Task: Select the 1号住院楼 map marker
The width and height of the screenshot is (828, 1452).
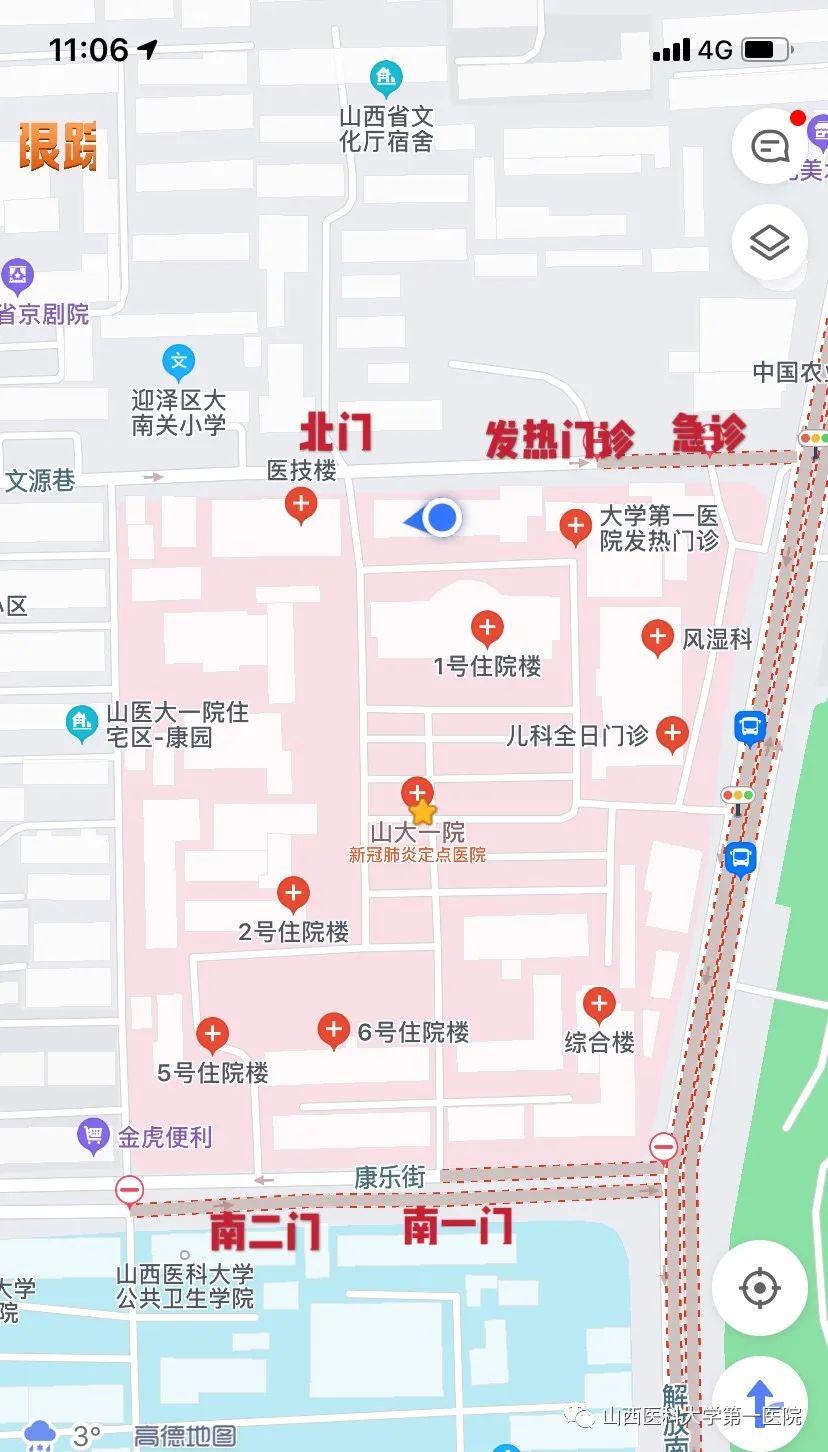Action: point(487,630)
